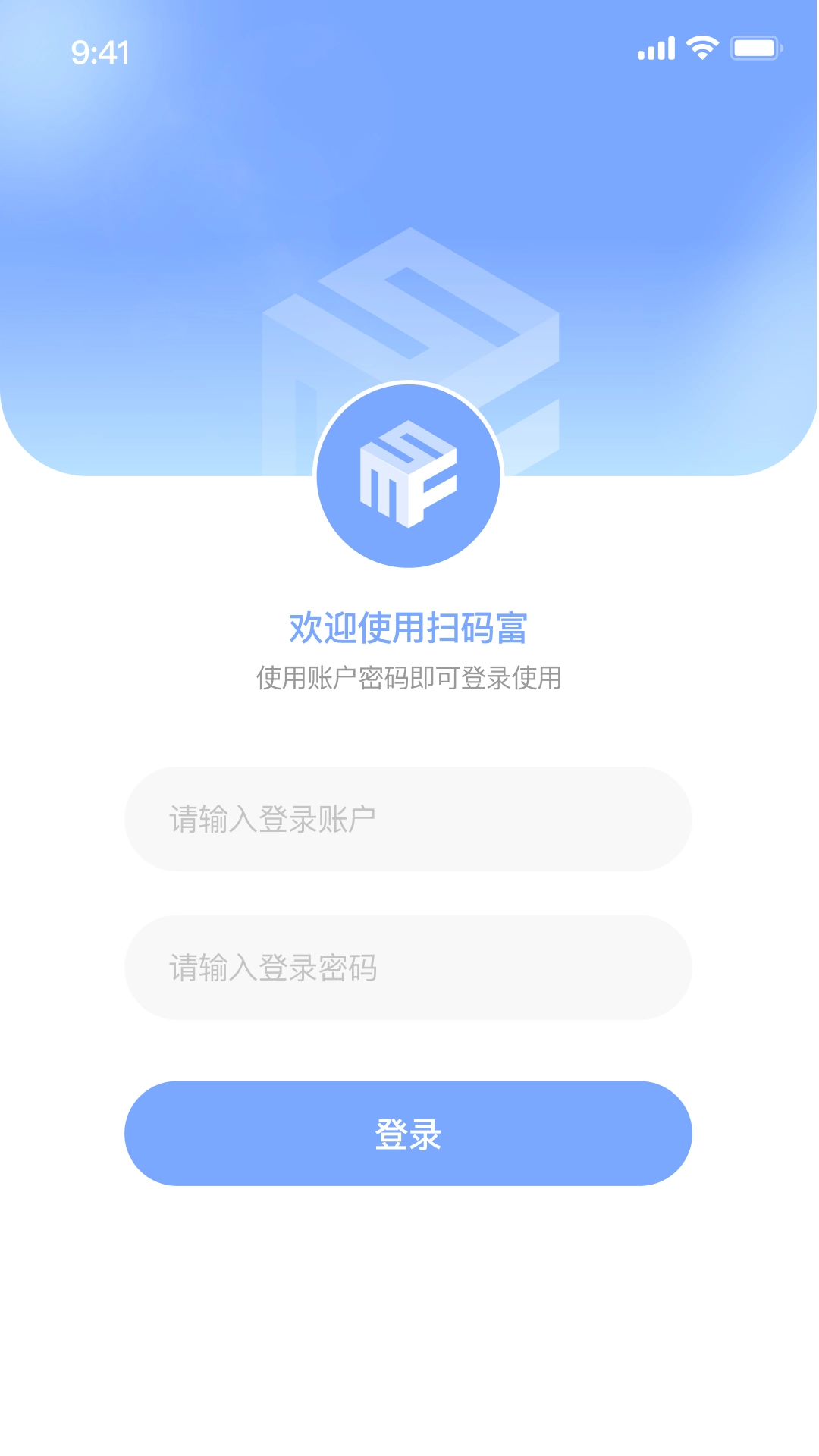Click the 9:41 clock in the status bar
The height and width of the screenshot is (1456, 819).
point(100,52)
